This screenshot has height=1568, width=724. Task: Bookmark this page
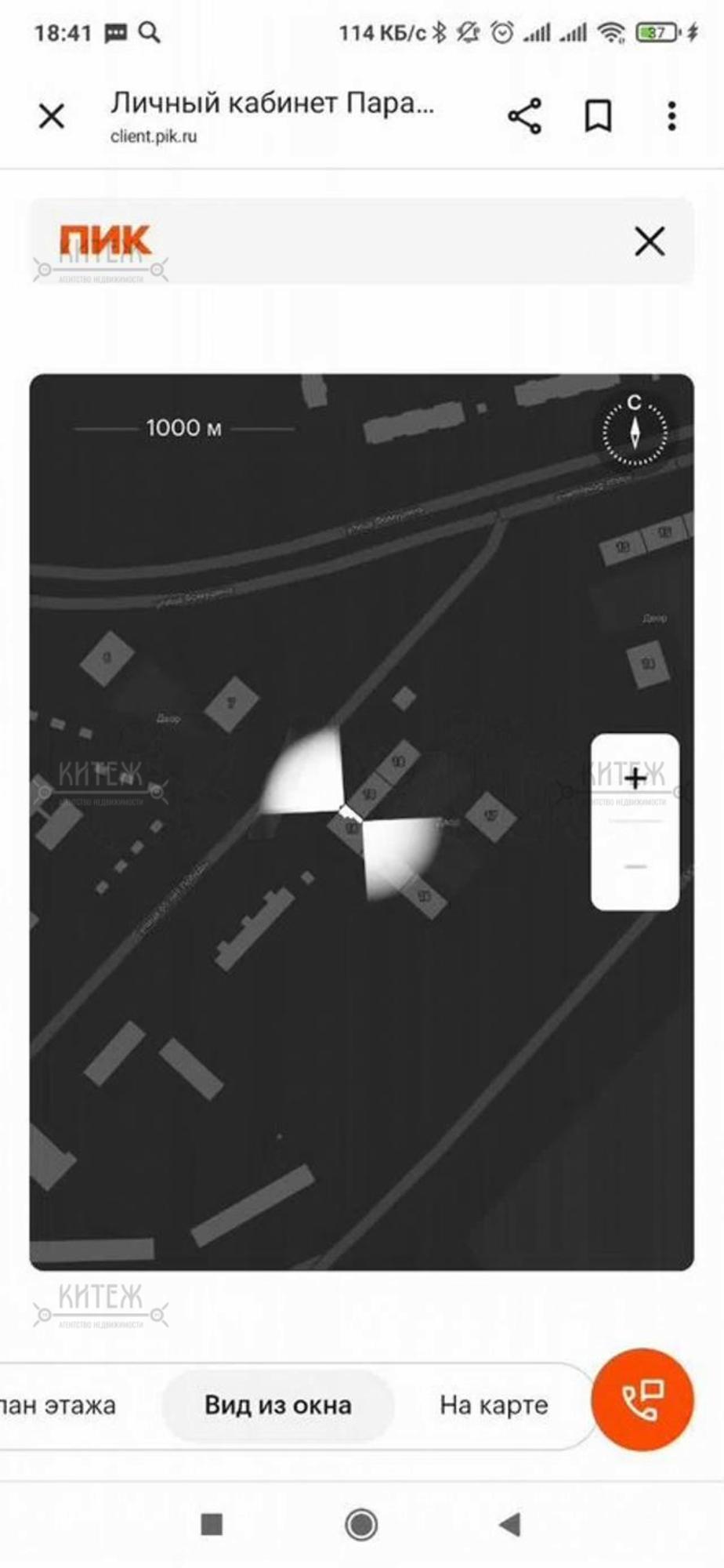598,116
